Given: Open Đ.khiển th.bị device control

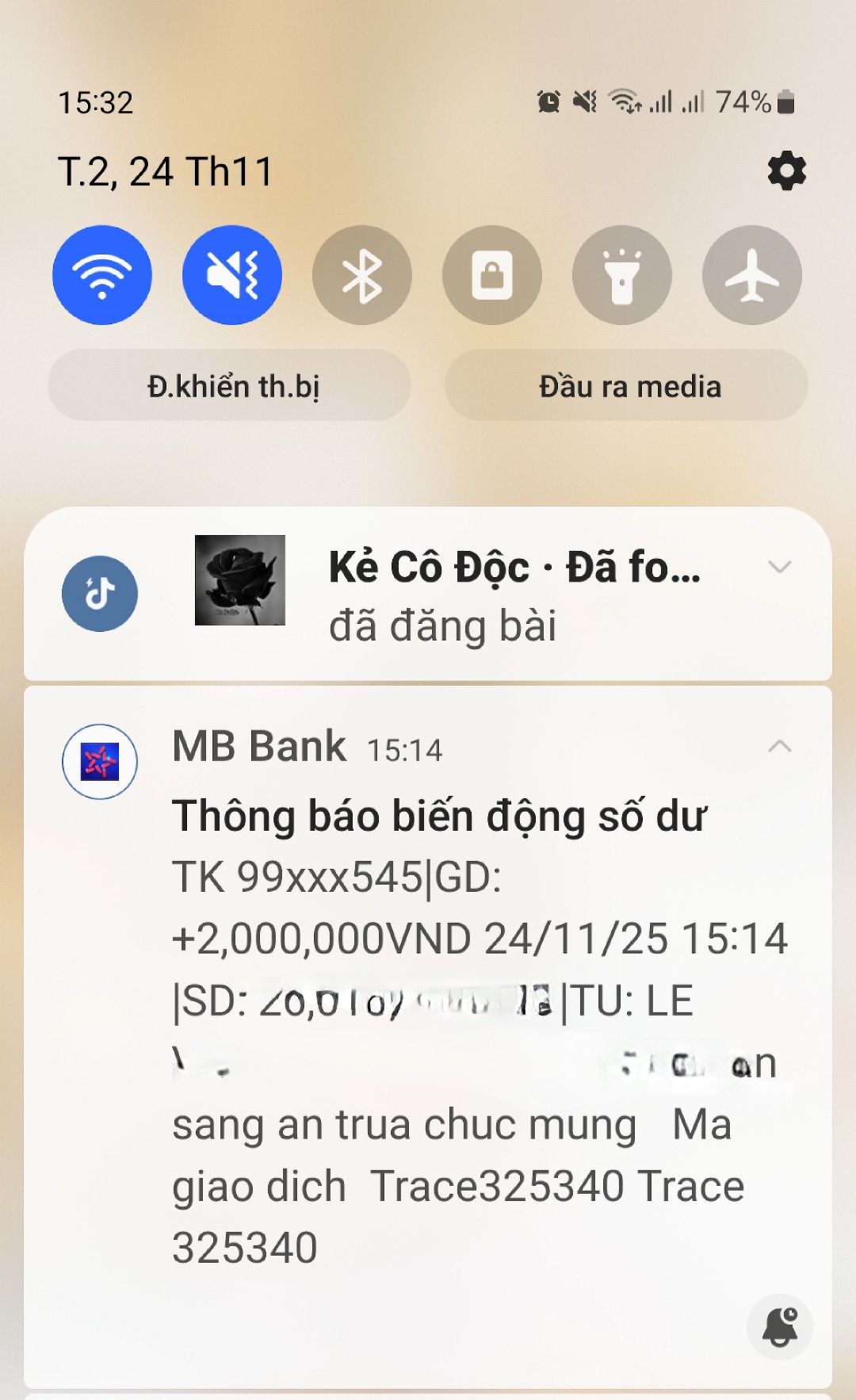Looking at the screenshot, I should pyautogui.click(x=230, y=386).
